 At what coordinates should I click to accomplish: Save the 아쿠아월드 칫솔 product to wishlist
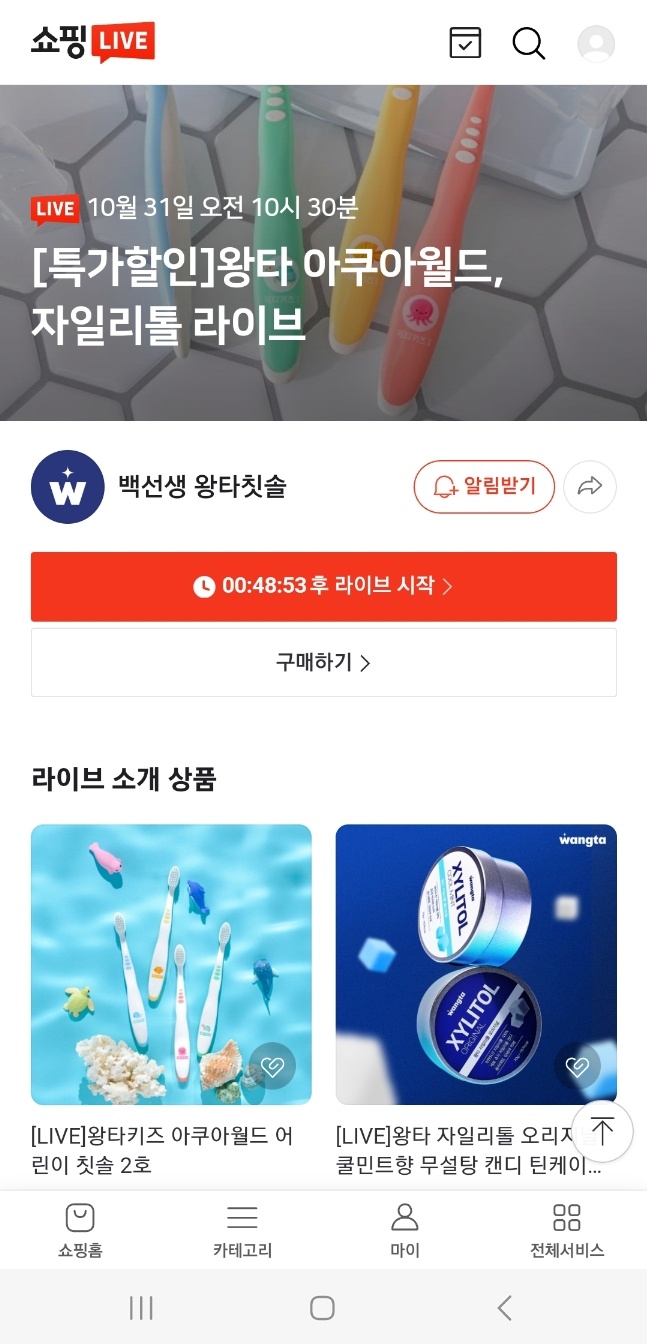click(271, 1066)
